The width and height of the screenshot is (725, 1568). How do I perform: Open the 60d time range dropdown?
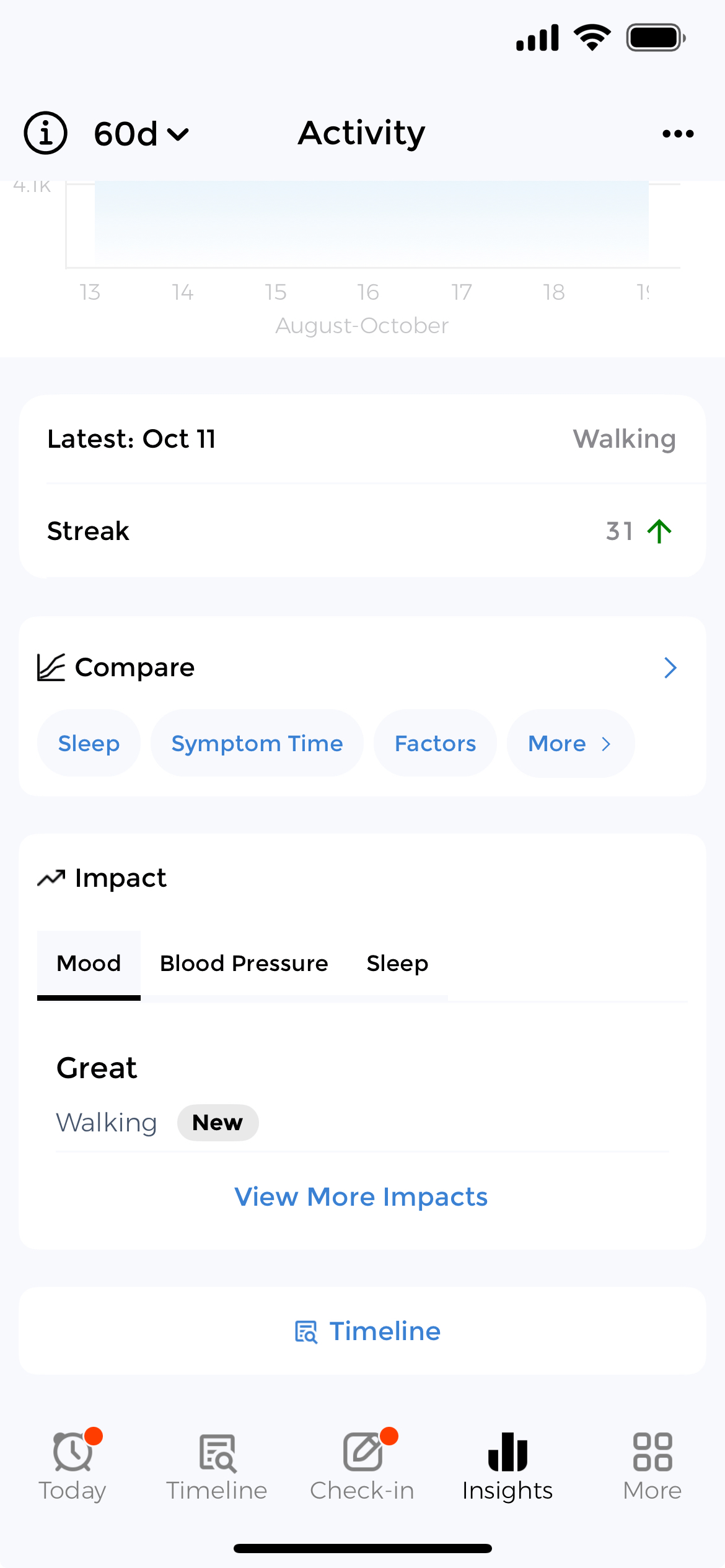141,134
